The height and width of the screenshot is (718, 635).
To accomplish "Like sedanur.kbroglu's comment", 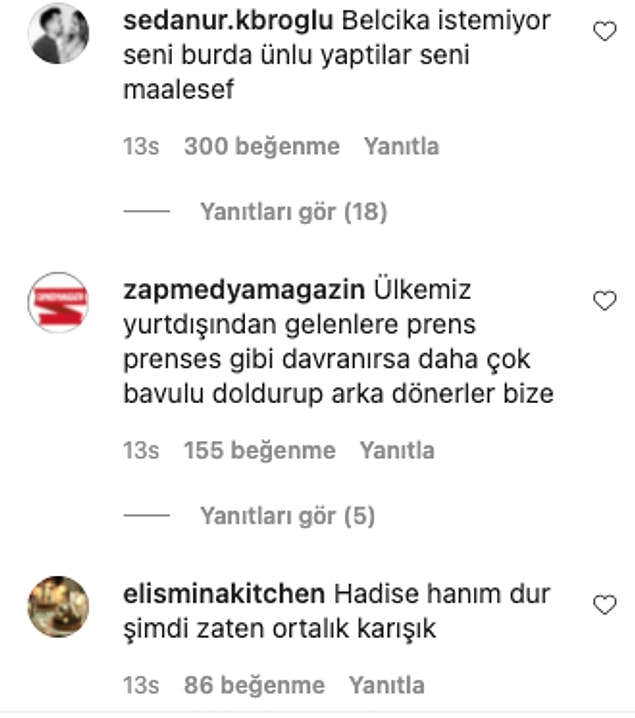I will [605, 33].
